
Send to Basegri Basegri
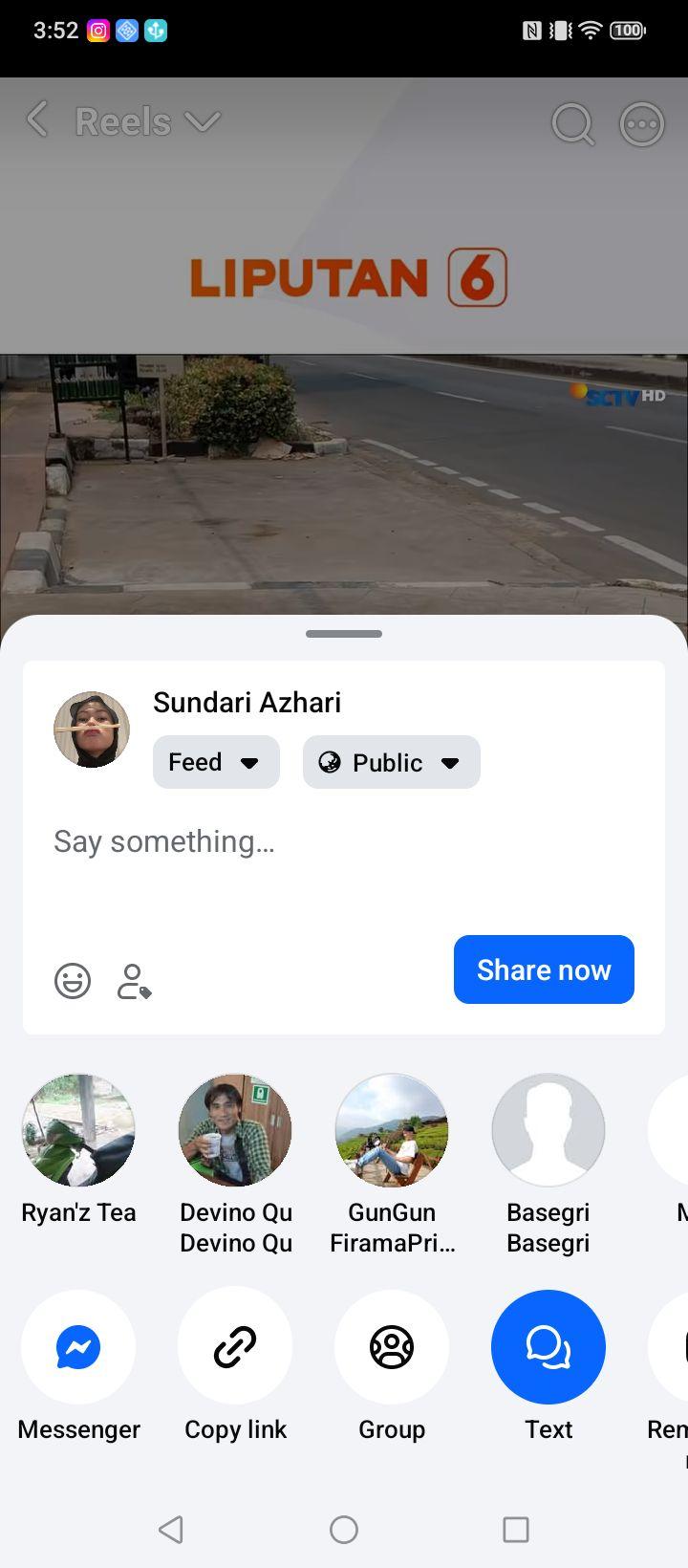(548, 1163)
